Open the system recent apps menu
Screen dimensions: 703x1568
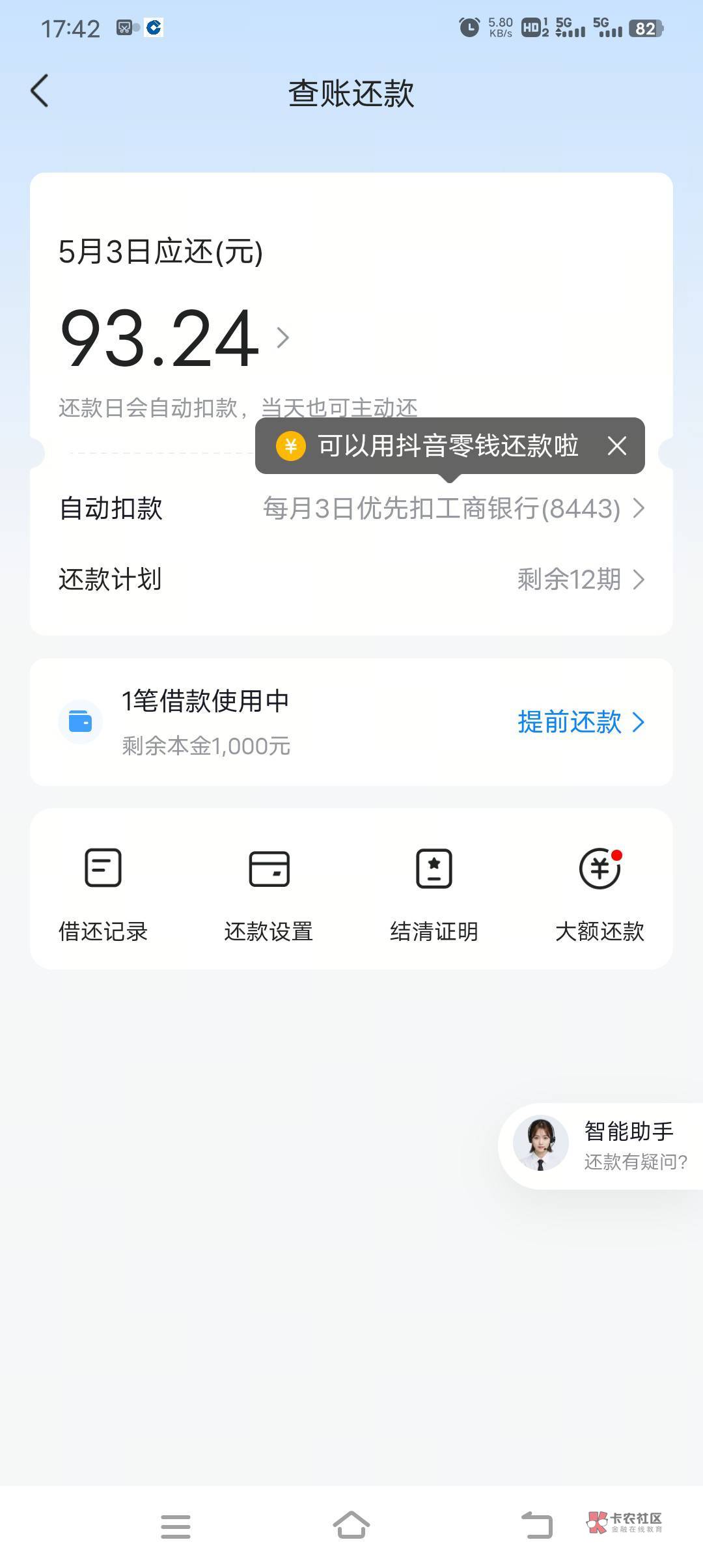tap(176, 1526)
